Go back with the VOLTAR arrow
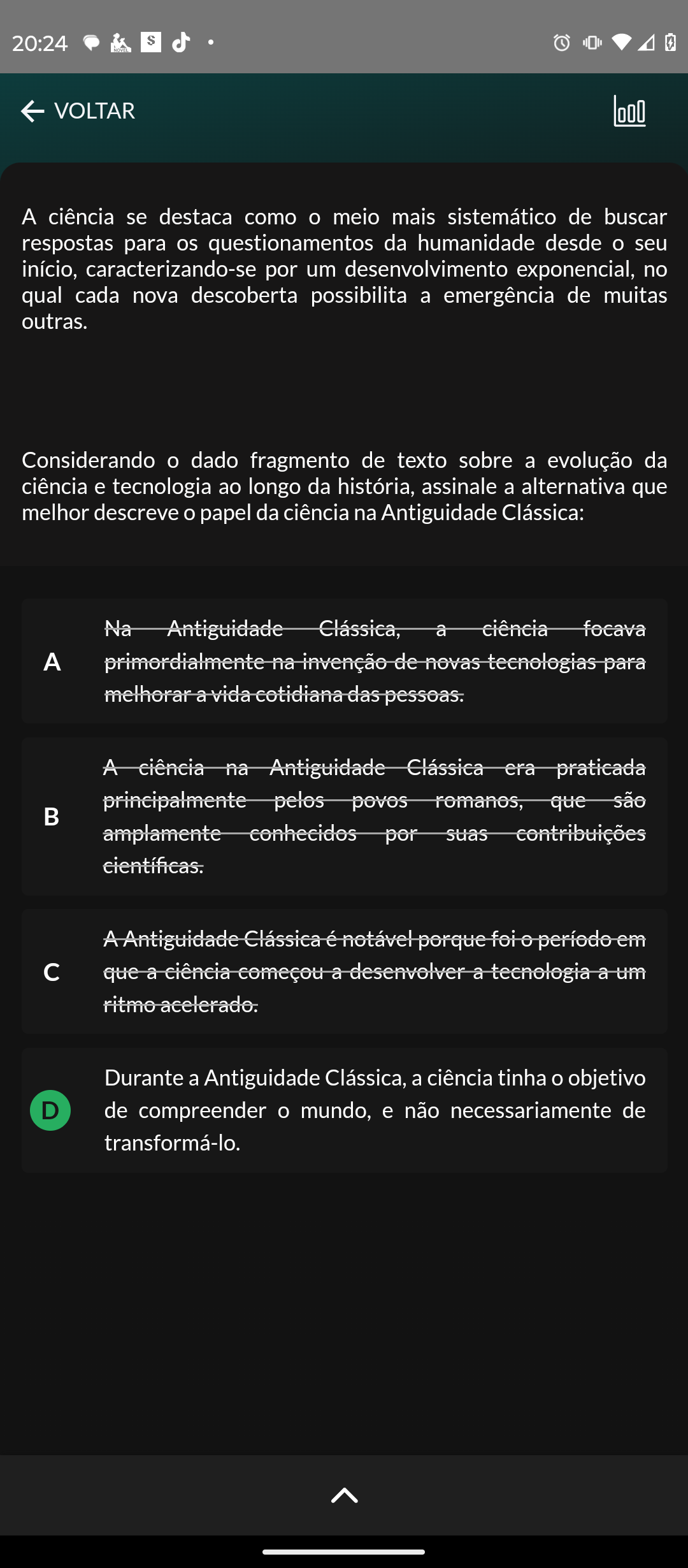Viewport: 688px width, 1568px height. pos(78,111)
